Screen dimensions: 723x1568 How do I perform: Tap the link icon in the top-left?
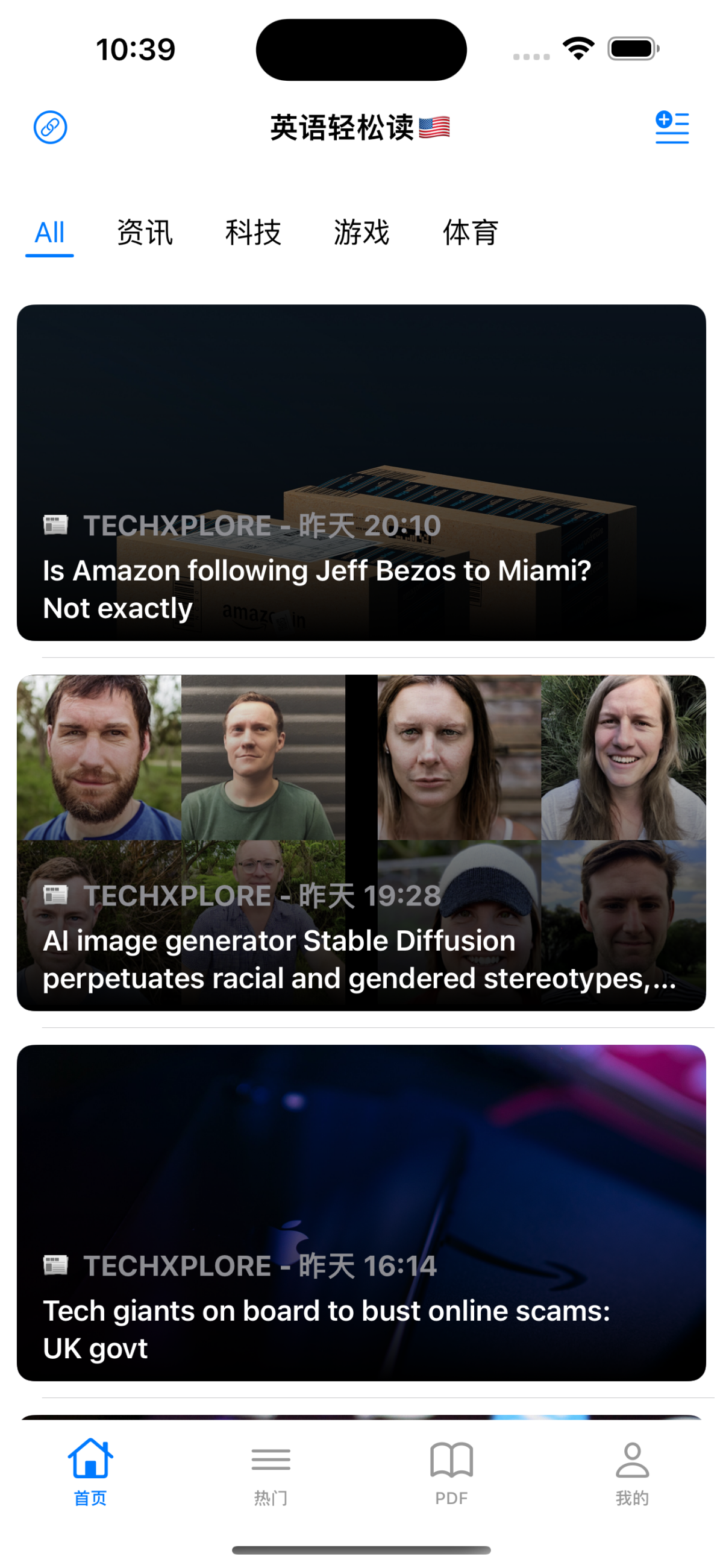click(x=50, y=127)
